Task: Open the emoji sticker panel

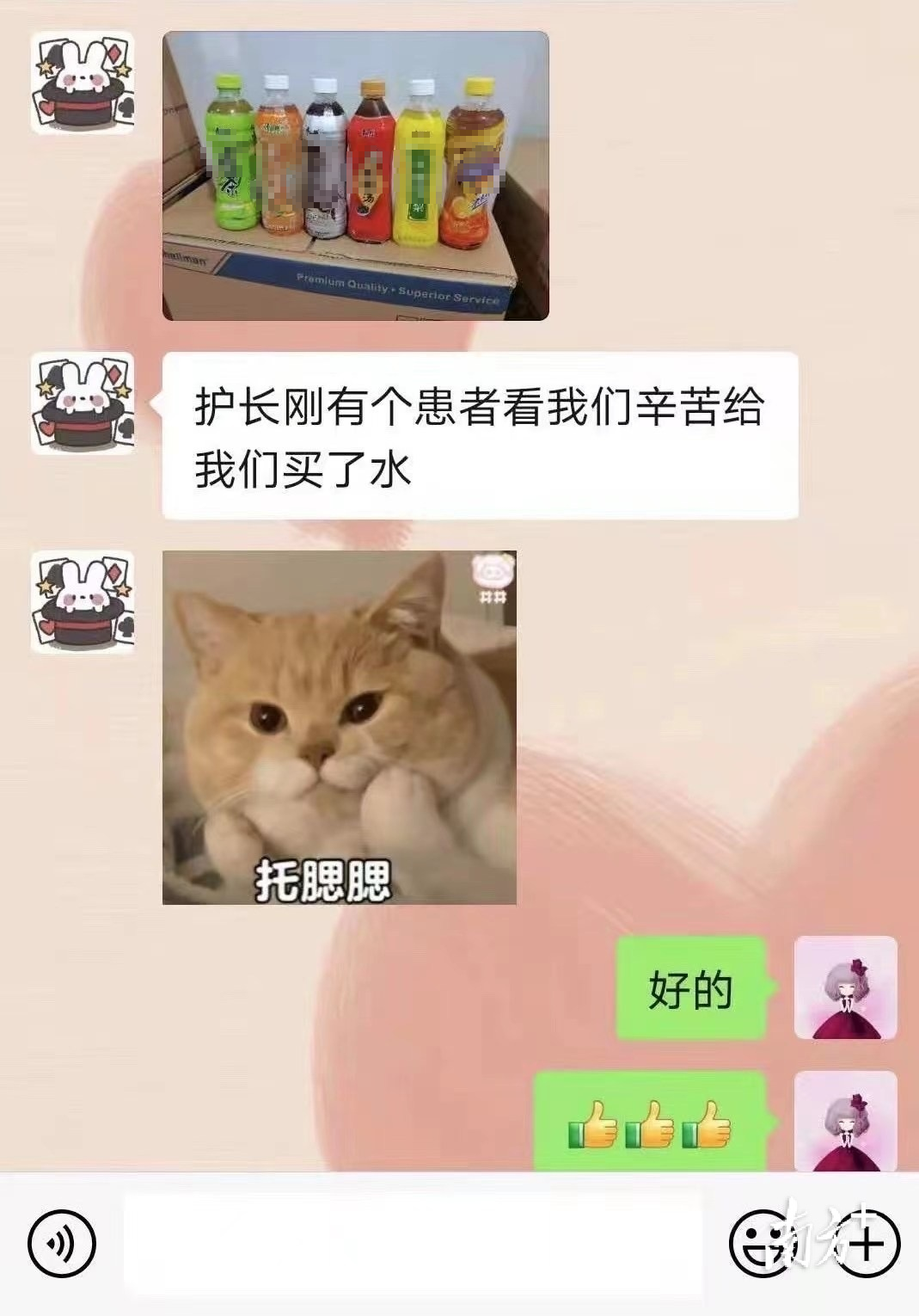Action: click(x=760, y=1243)
